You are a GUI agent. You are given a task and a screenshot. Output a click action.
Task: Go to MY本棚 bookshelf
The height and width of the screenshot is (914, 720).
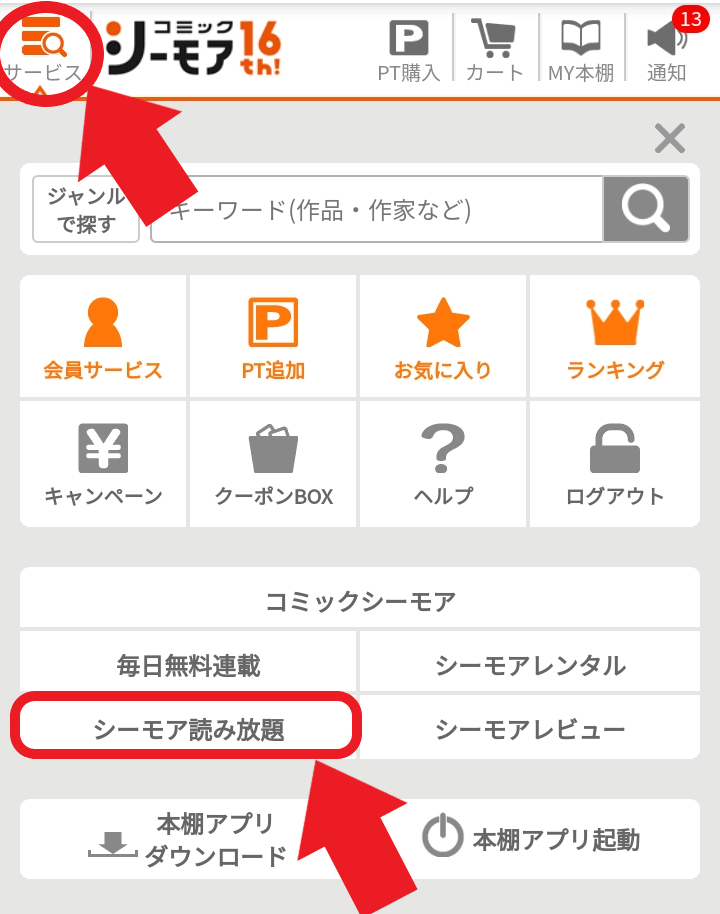tap(580, 50)
